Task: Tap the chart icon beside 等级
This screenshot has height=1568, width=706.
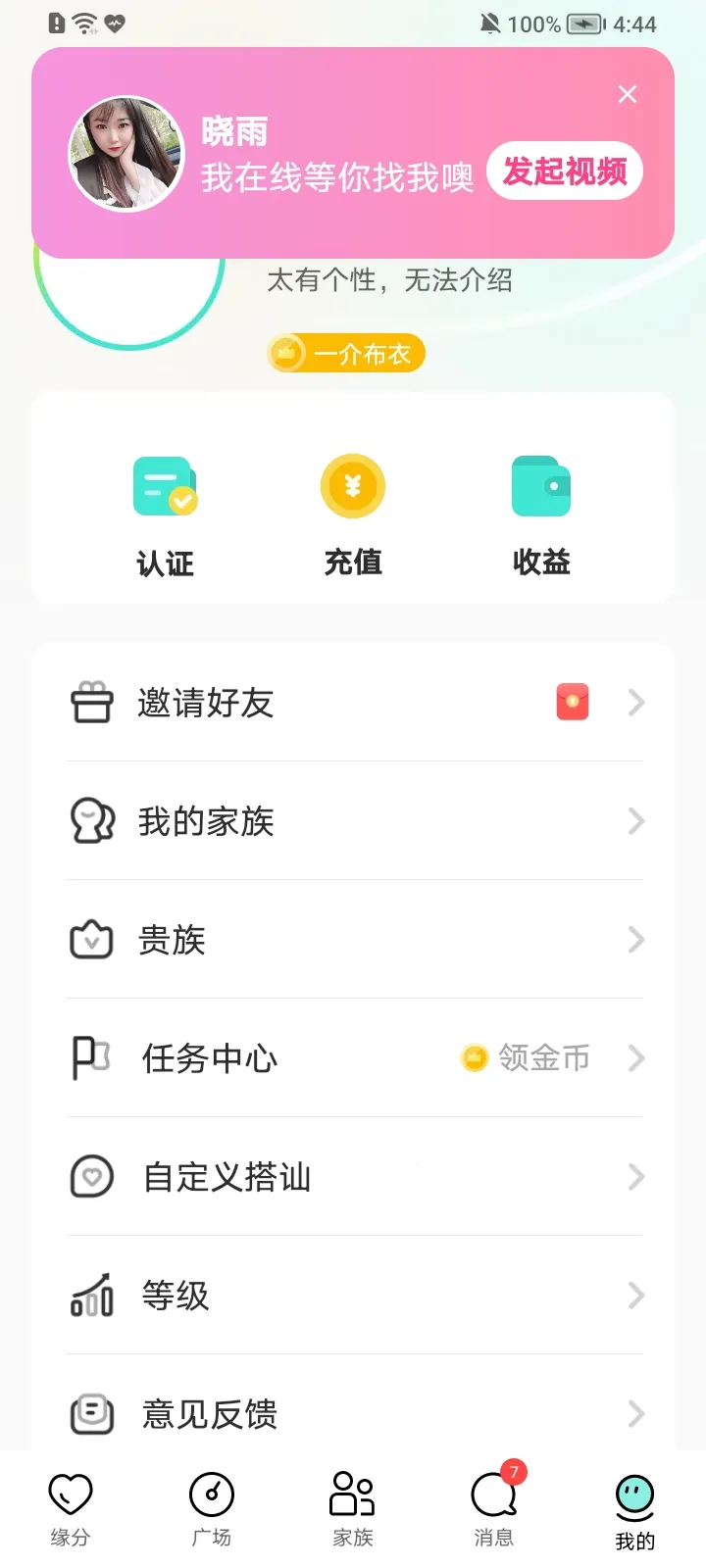Action: 91,1296
